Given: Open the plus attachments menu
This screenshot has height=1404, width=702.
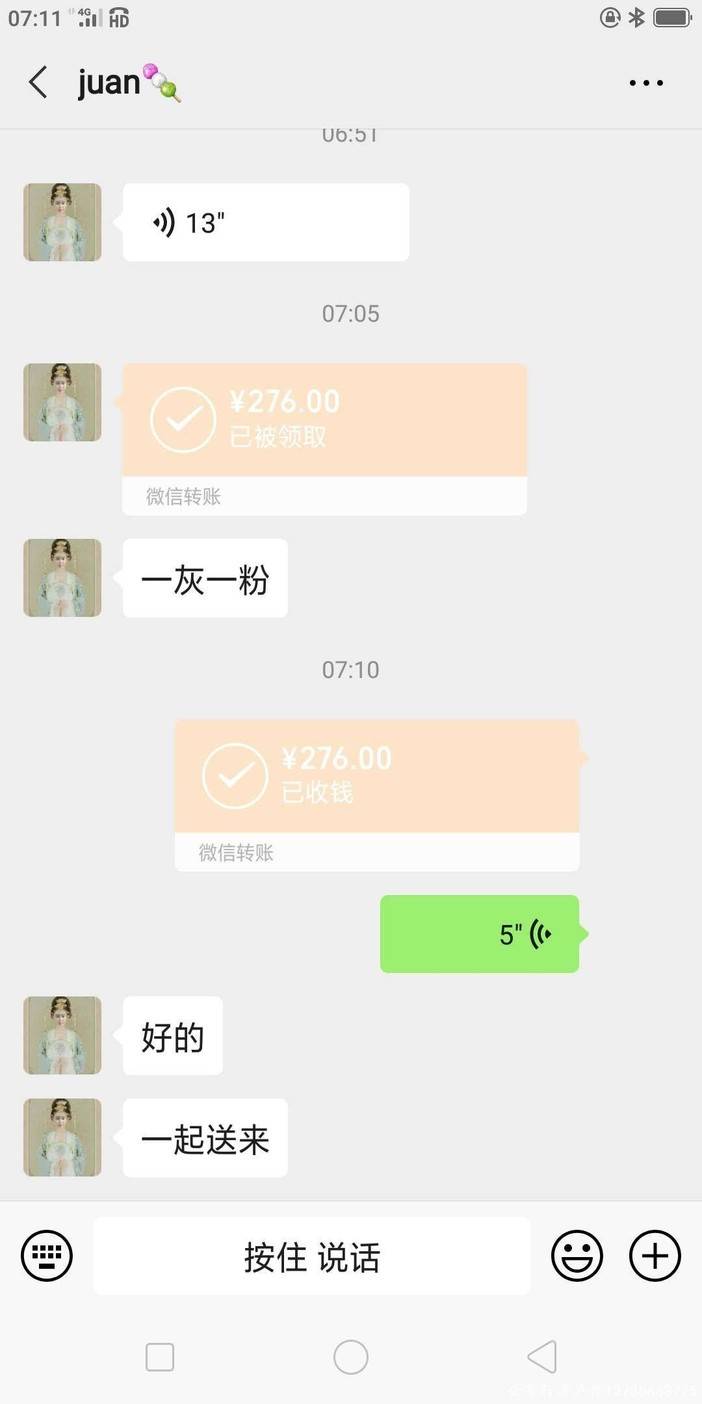Looking at the screenshot, I should (x=655, y=1256).
